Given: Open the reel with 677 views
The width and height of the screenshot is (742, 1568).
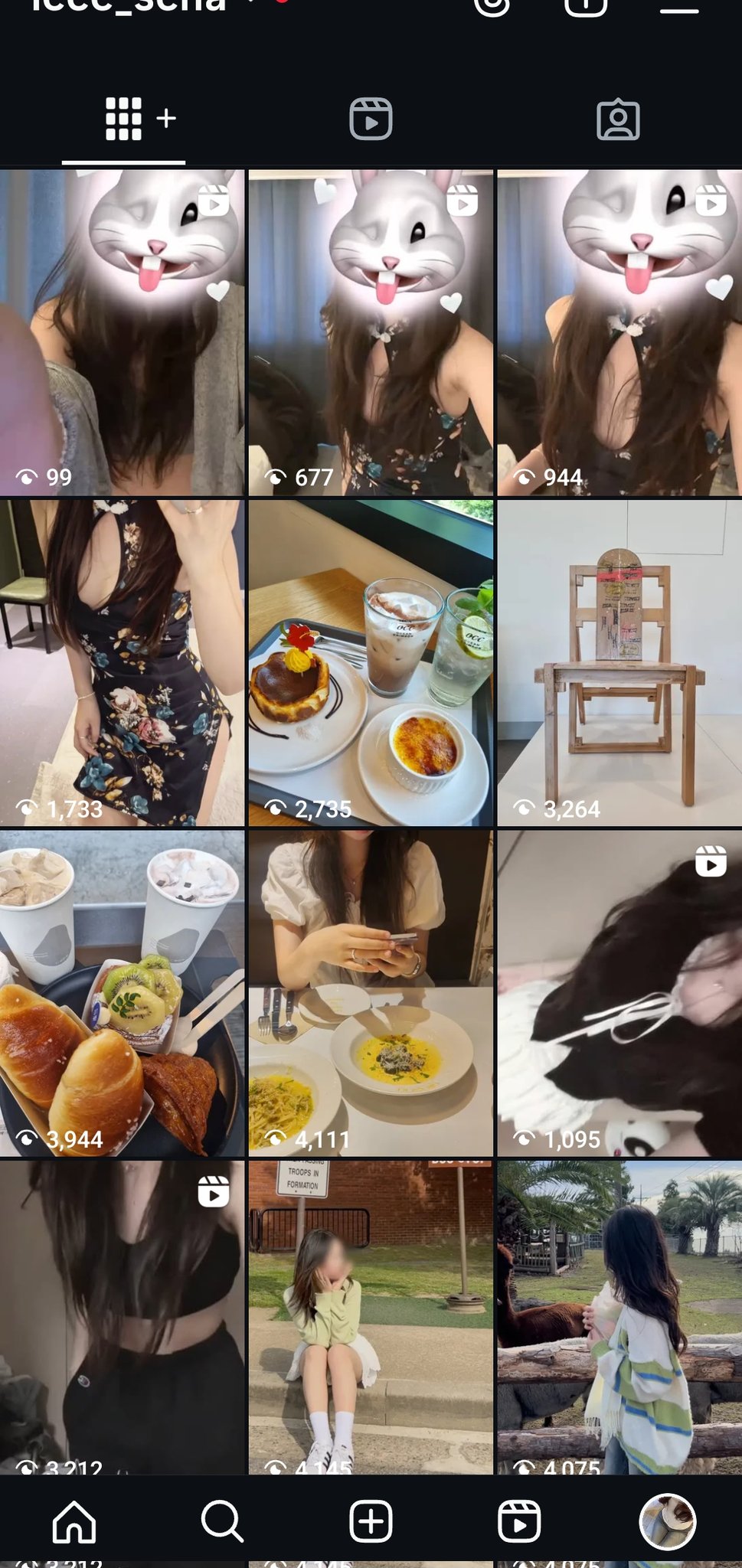Looking at the screenshot, I should tap(371, 333).
